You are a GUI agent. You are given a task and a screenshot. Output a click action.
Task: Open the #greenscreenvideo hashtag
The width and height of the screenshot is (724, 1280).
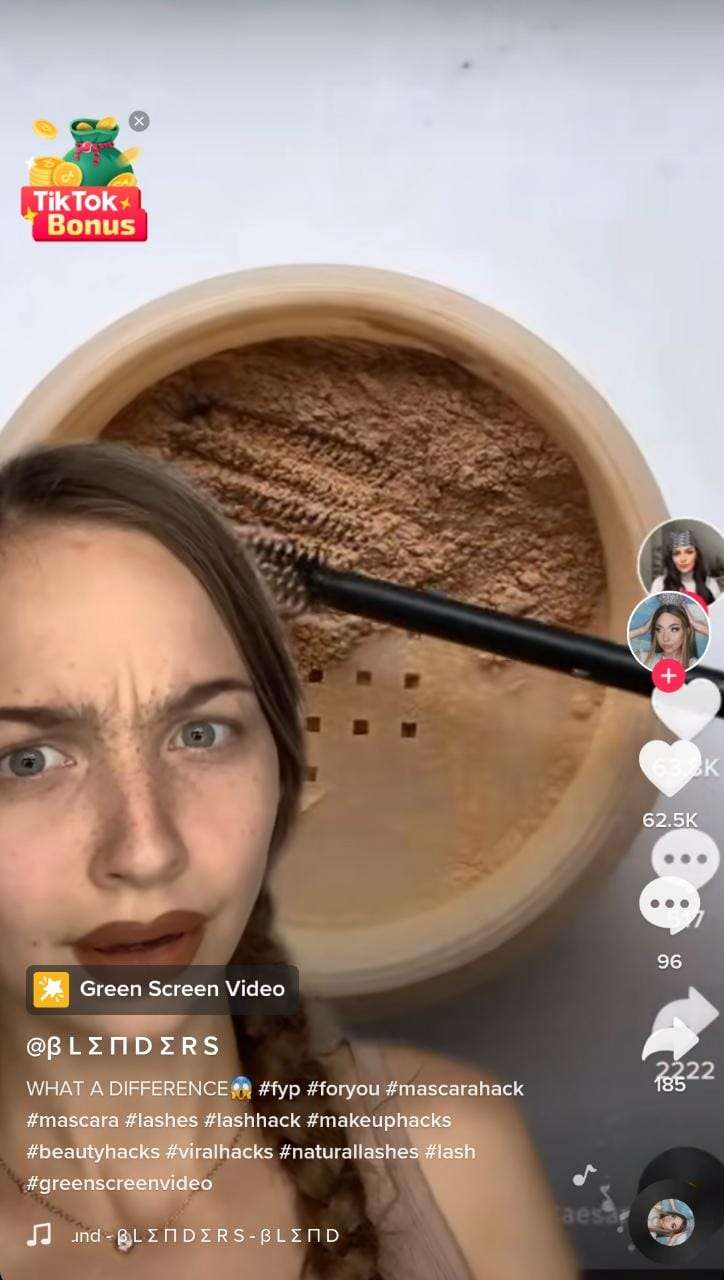(x=119, y=1183)
